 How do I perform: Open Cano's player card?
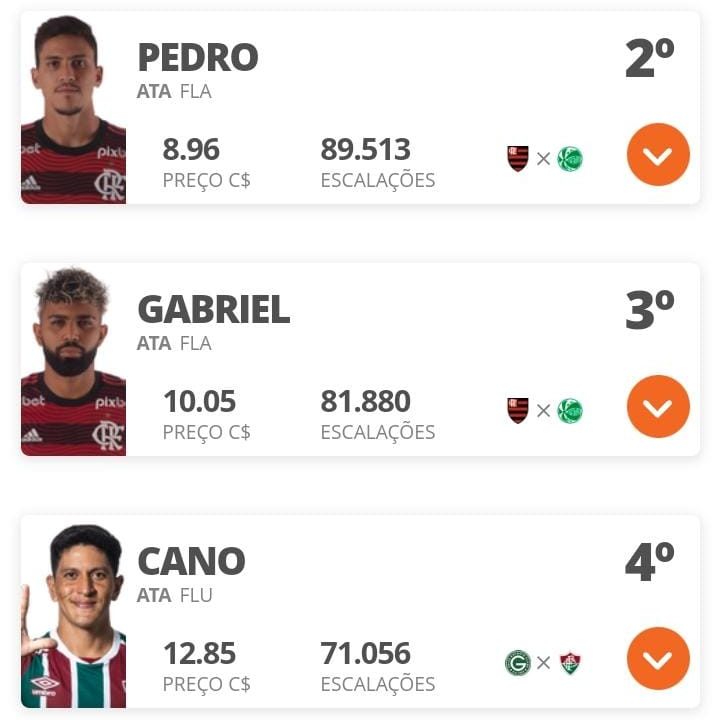191,562
